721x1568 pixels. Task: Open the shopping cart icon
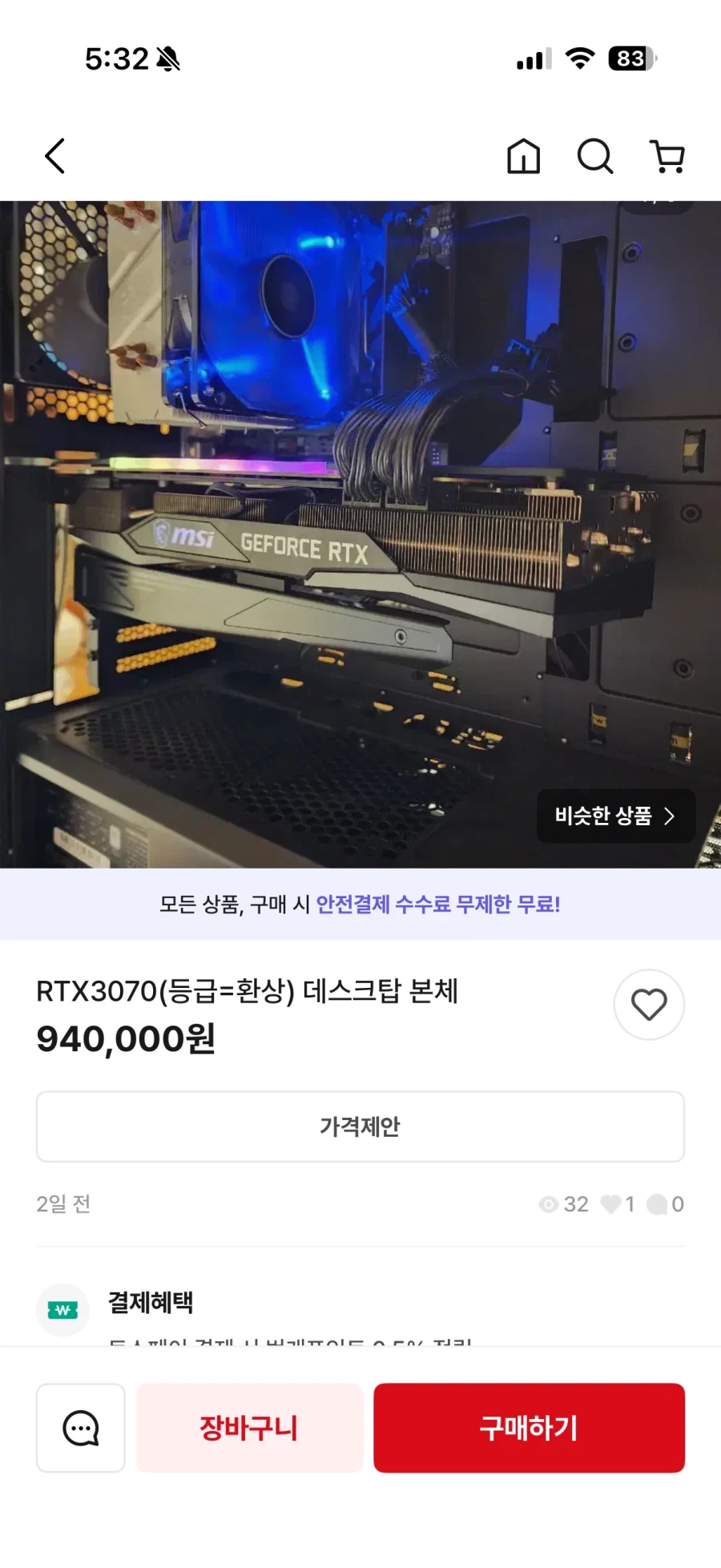click(x=667, y=157)
